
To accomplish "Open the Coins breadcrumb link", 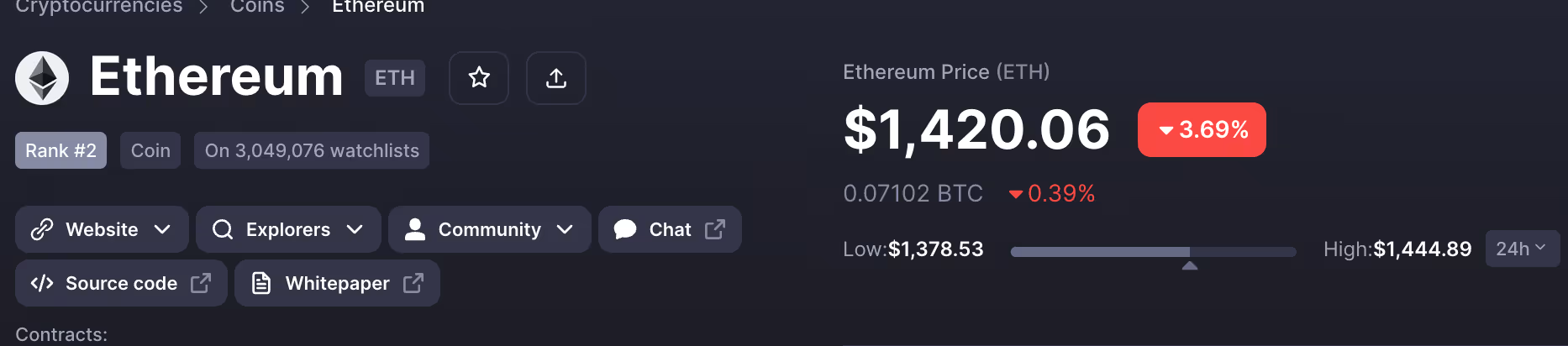I will click(257, 7).
